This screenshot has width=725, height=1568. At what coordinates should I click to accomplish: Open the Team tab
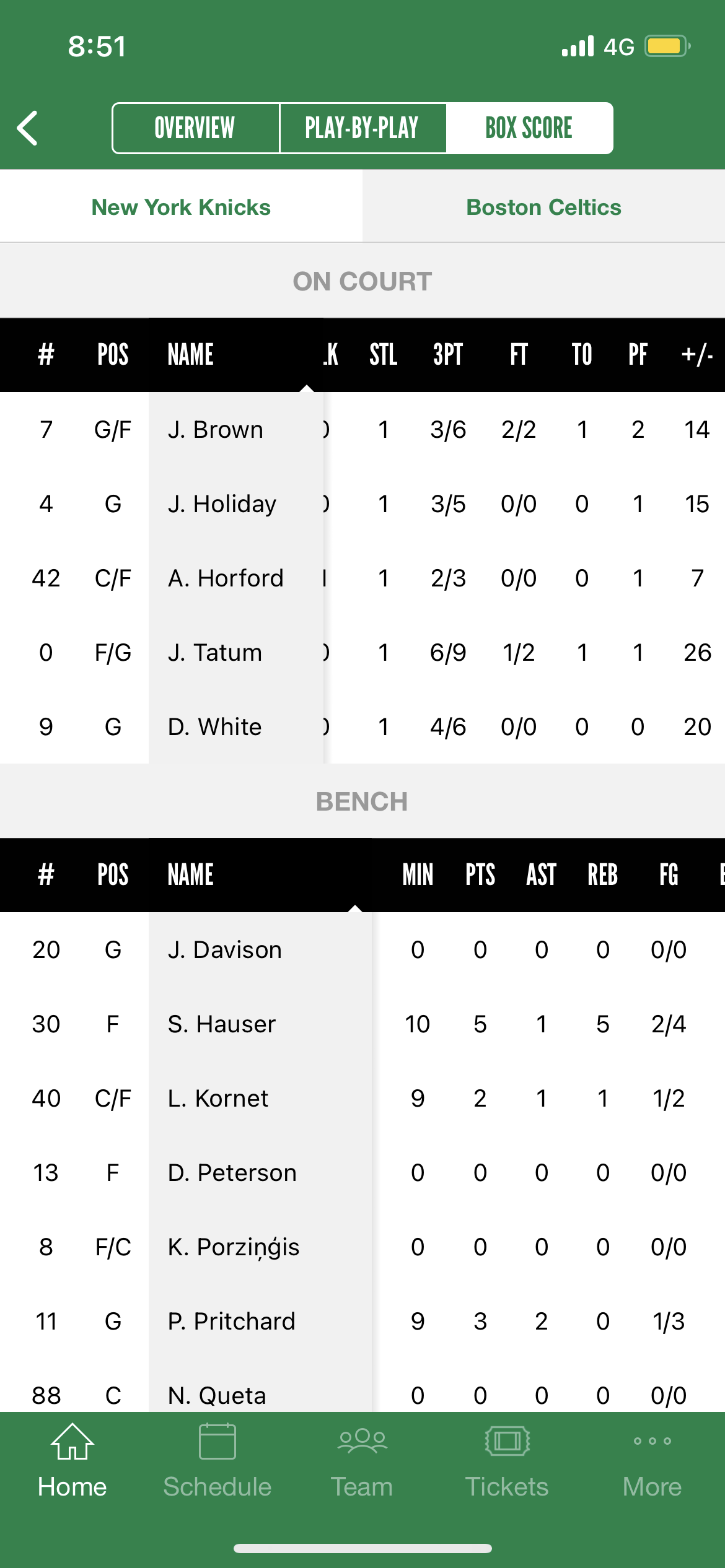(x=362, y=1461)
